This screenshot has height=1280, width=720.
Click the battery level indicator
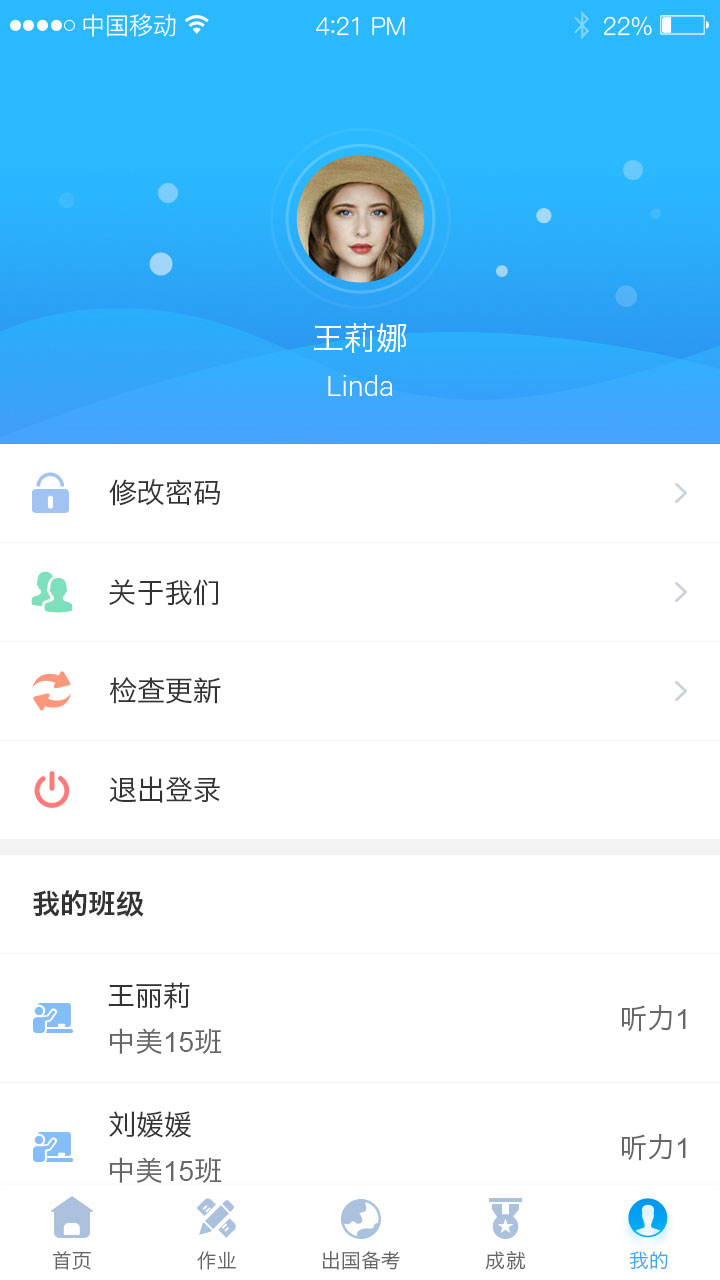tap(681, 27)
